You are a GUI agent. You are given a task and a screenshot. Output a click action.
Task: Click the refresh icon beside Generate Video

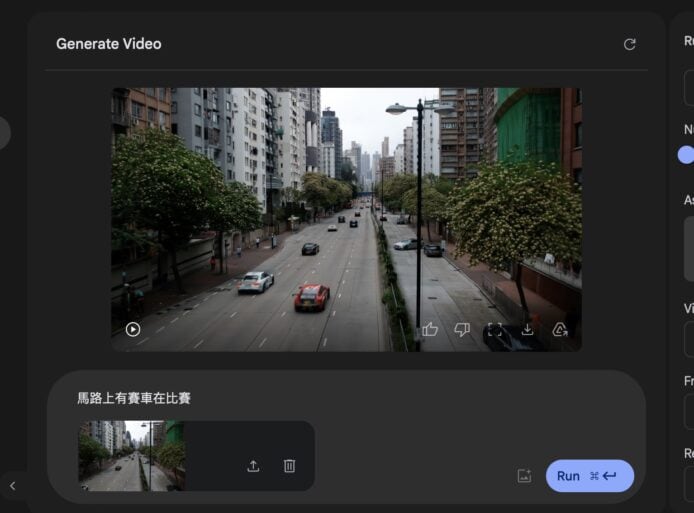(x=629, y=44)
